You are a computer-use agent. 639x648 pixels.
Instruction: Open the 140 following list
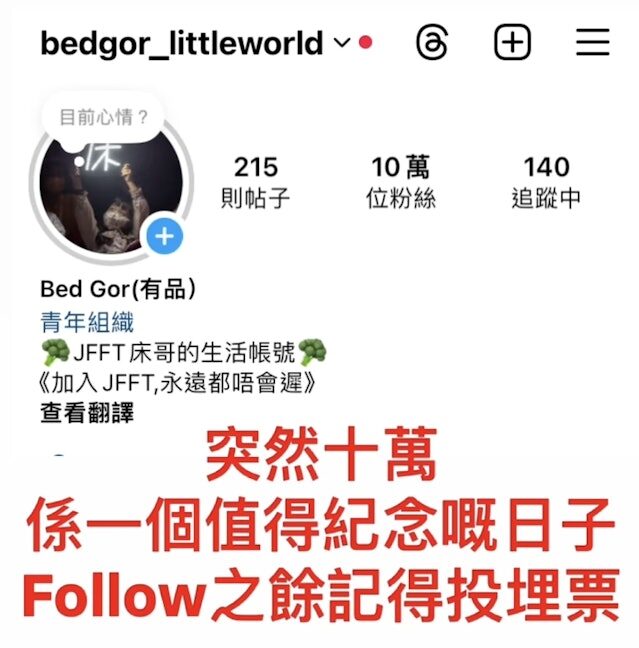pyautogui.click(x=546, y=181)
